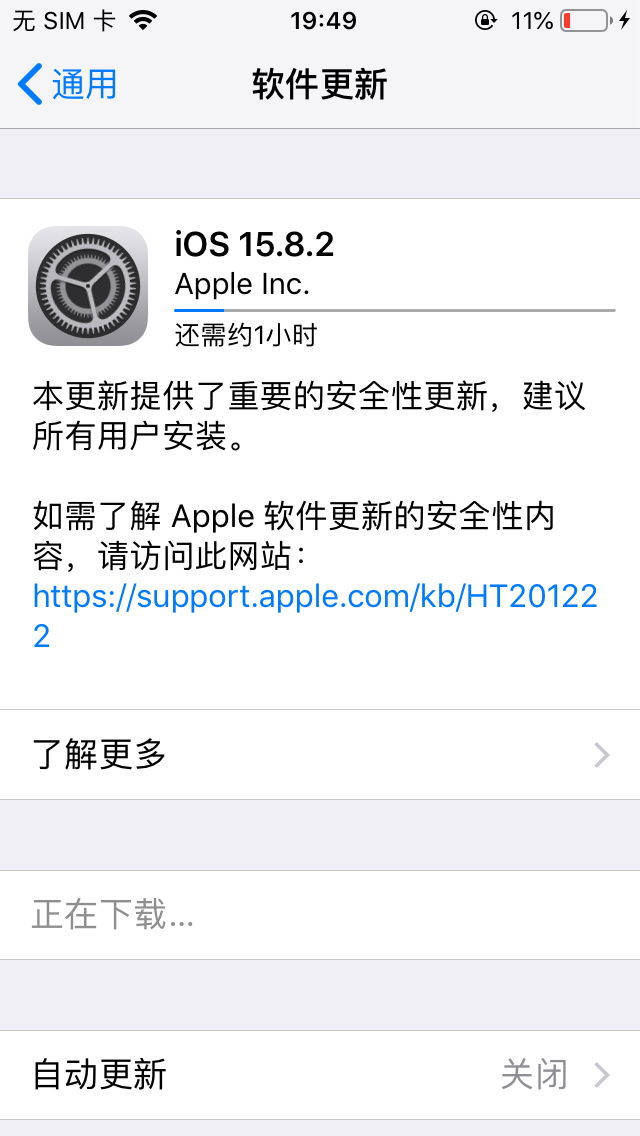
Task: Go back to 通用 settings
Action: pyautogui.click(x=68, y=85)
